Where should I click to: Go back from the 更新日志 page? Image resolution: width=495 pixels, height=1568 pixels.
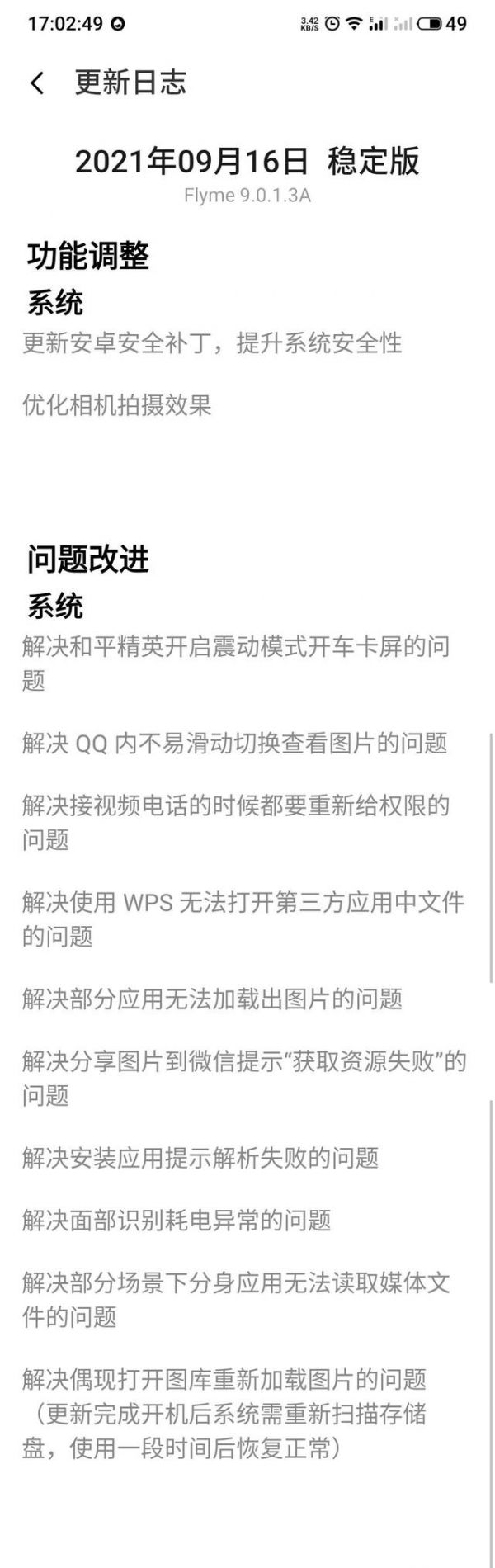[37, 83]
